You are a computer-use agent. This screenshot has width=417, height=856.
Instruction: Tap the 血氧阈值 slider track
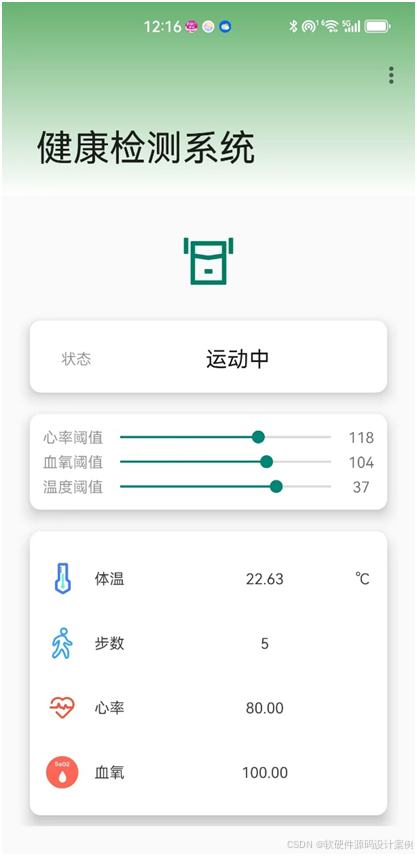225,462
